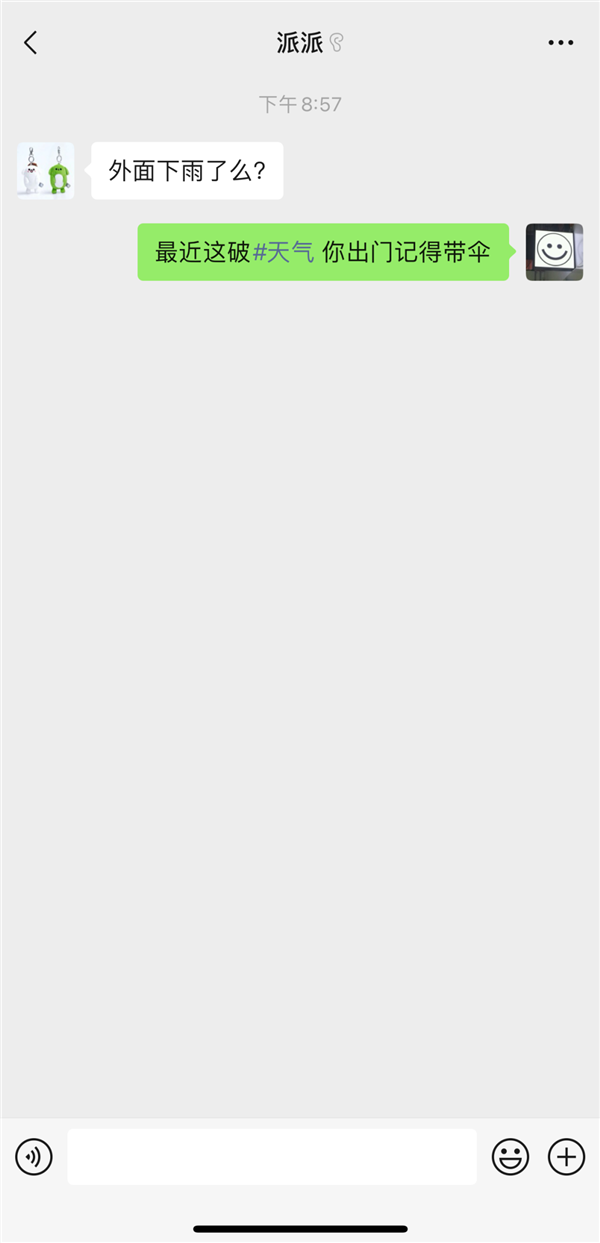600x1243 pixels.
Task: Go back to the chat list
Action: pyautogui.click(x=31, y=43)
